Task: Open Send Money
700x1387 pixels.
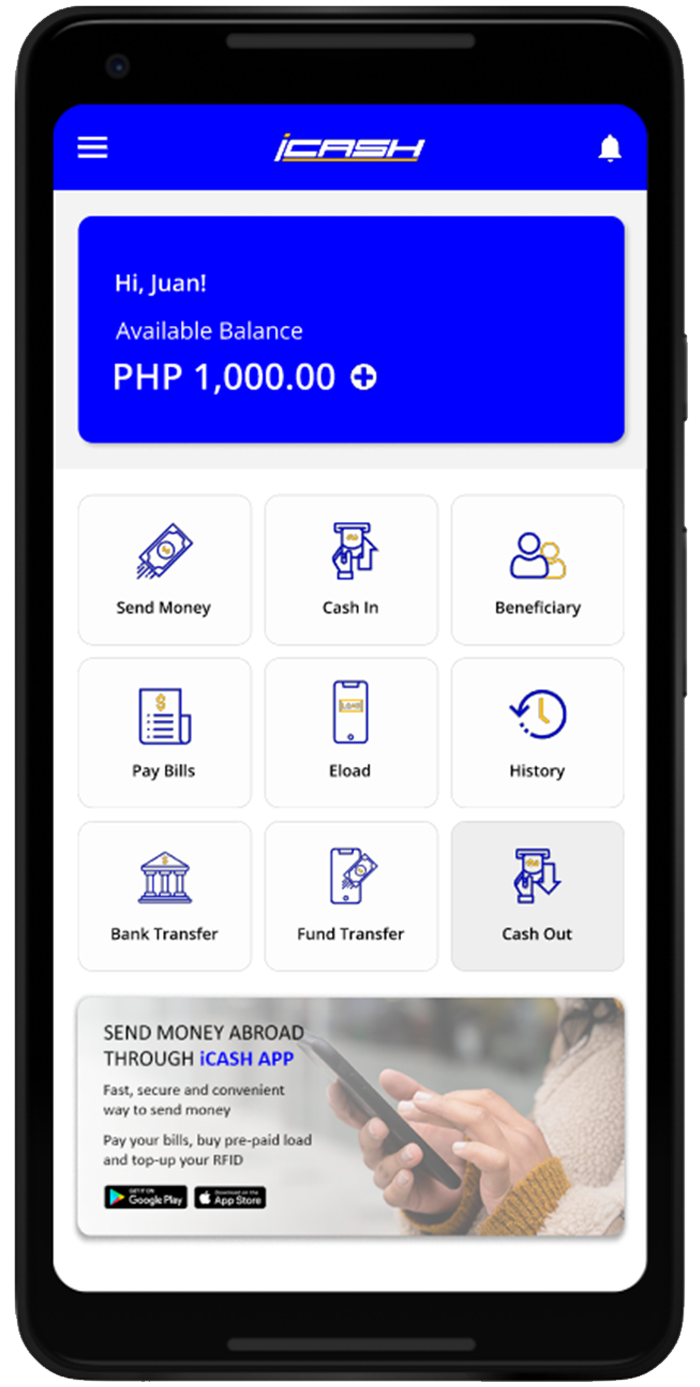Action: pyautogui.click(x=164, y=570)
